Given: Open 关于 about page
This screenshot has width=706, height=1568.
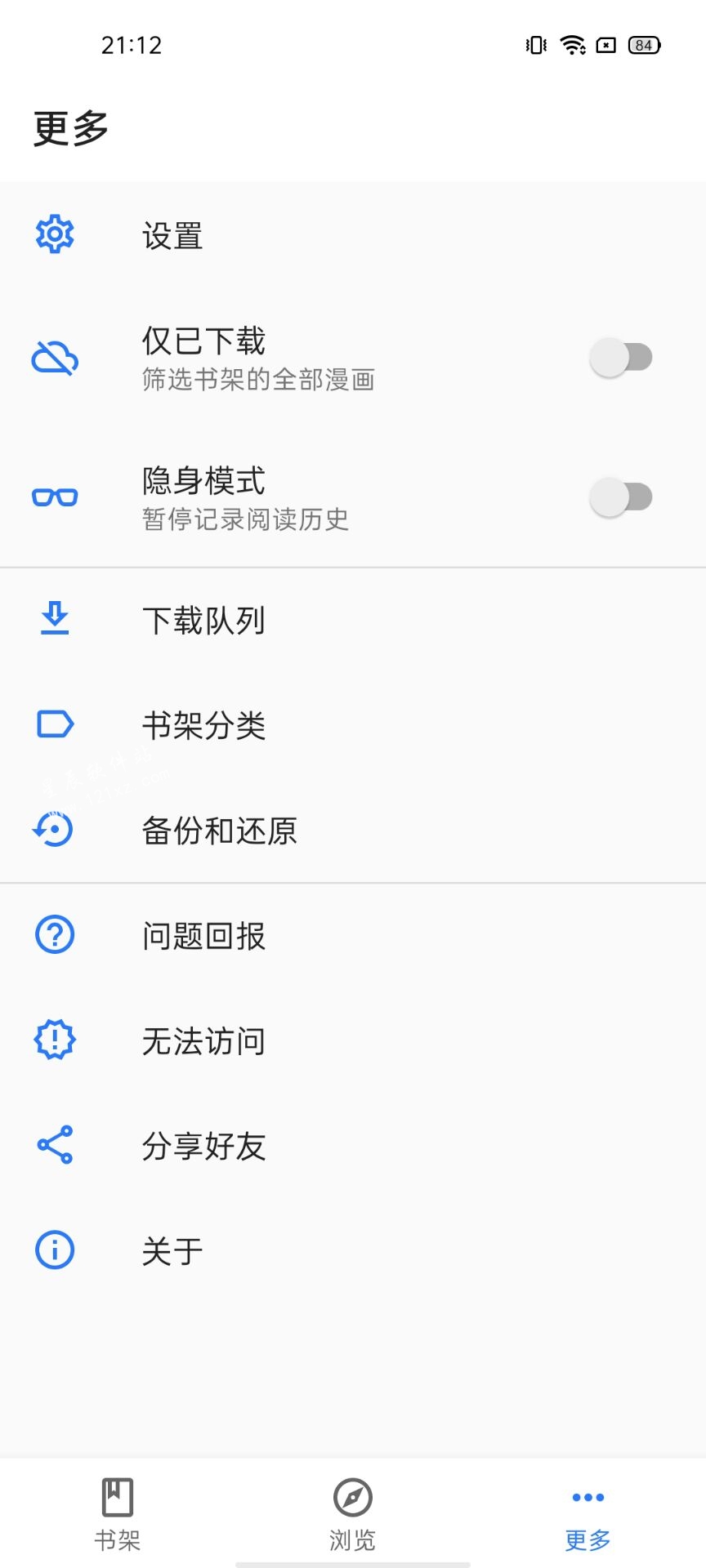Looking at the screenshot, I should pos(353,1250).
